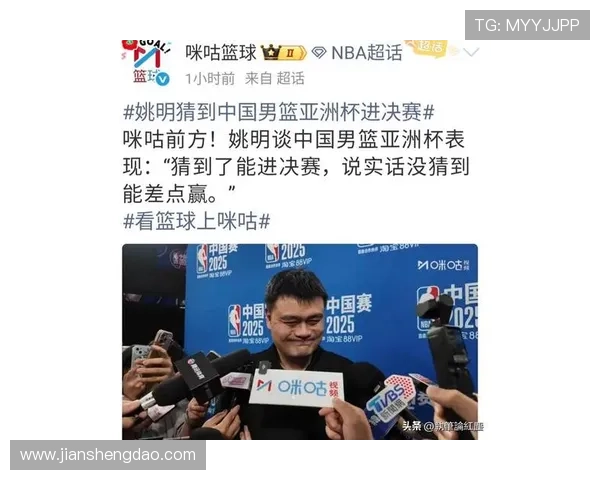Expand the post options chevron
This screenshot has width=600, height=480.
pos(470,51)
